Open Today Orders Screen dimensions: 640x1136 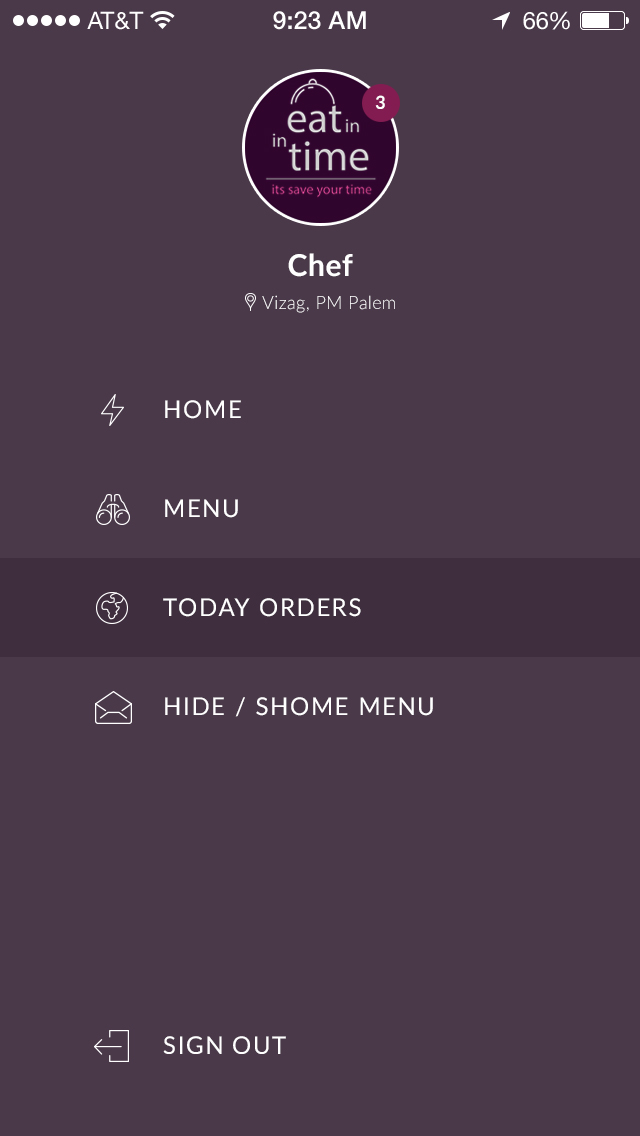[x=262, y=608]
